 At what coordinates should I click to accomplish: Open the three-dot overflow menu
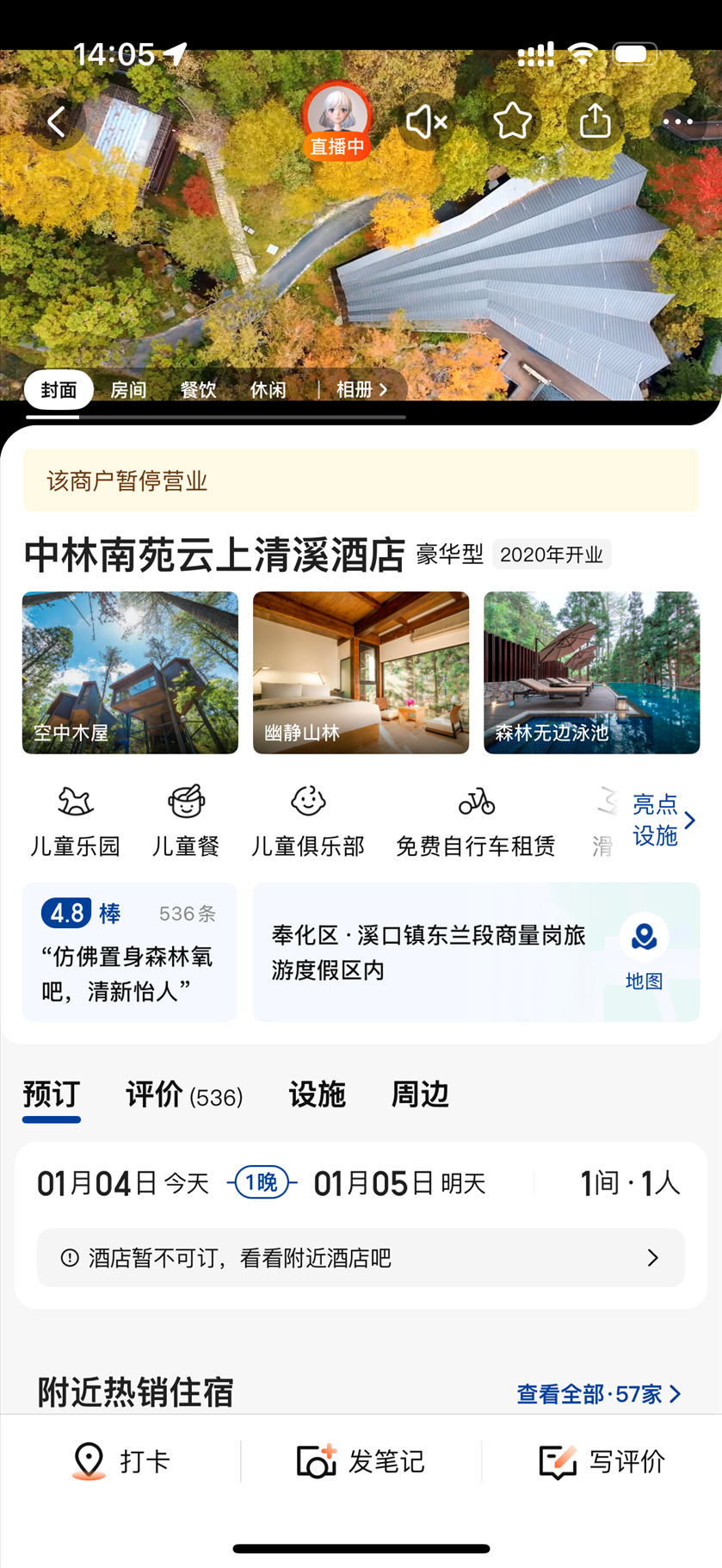coord(677,122)
